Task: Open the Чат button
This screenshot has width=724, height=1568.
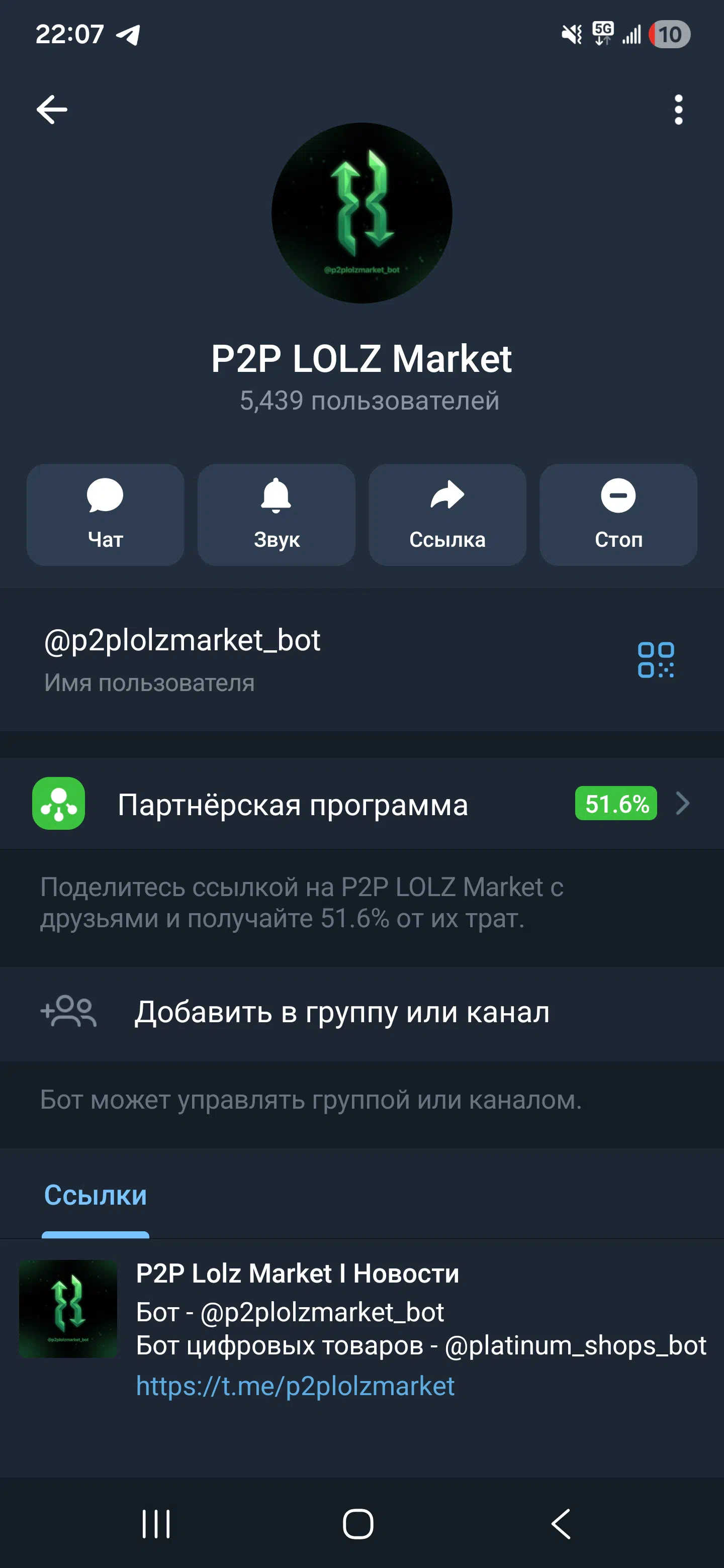Action: [x=106, y=515]
